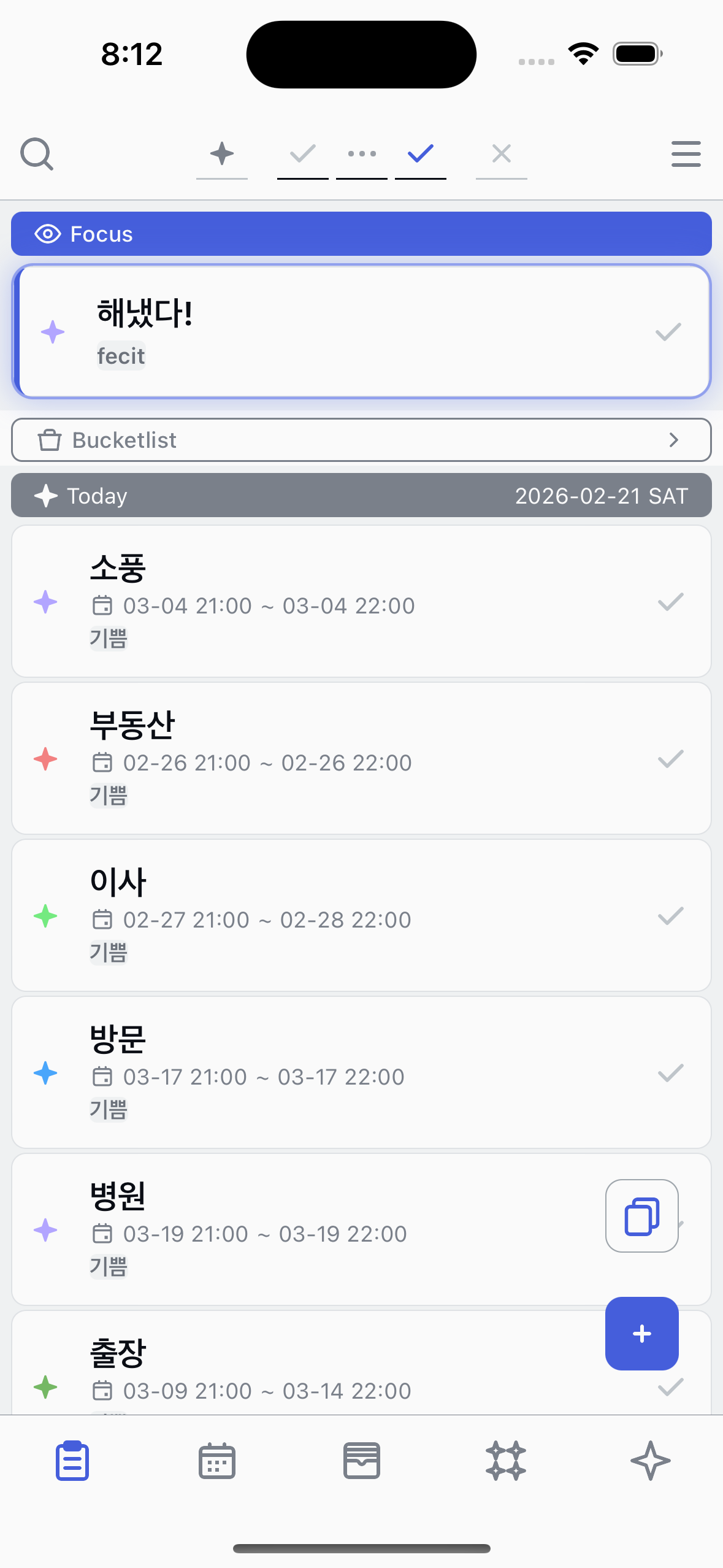Switch to the calendar tab in bottom navigation
723x1568 pixels.
[216, 1460]
